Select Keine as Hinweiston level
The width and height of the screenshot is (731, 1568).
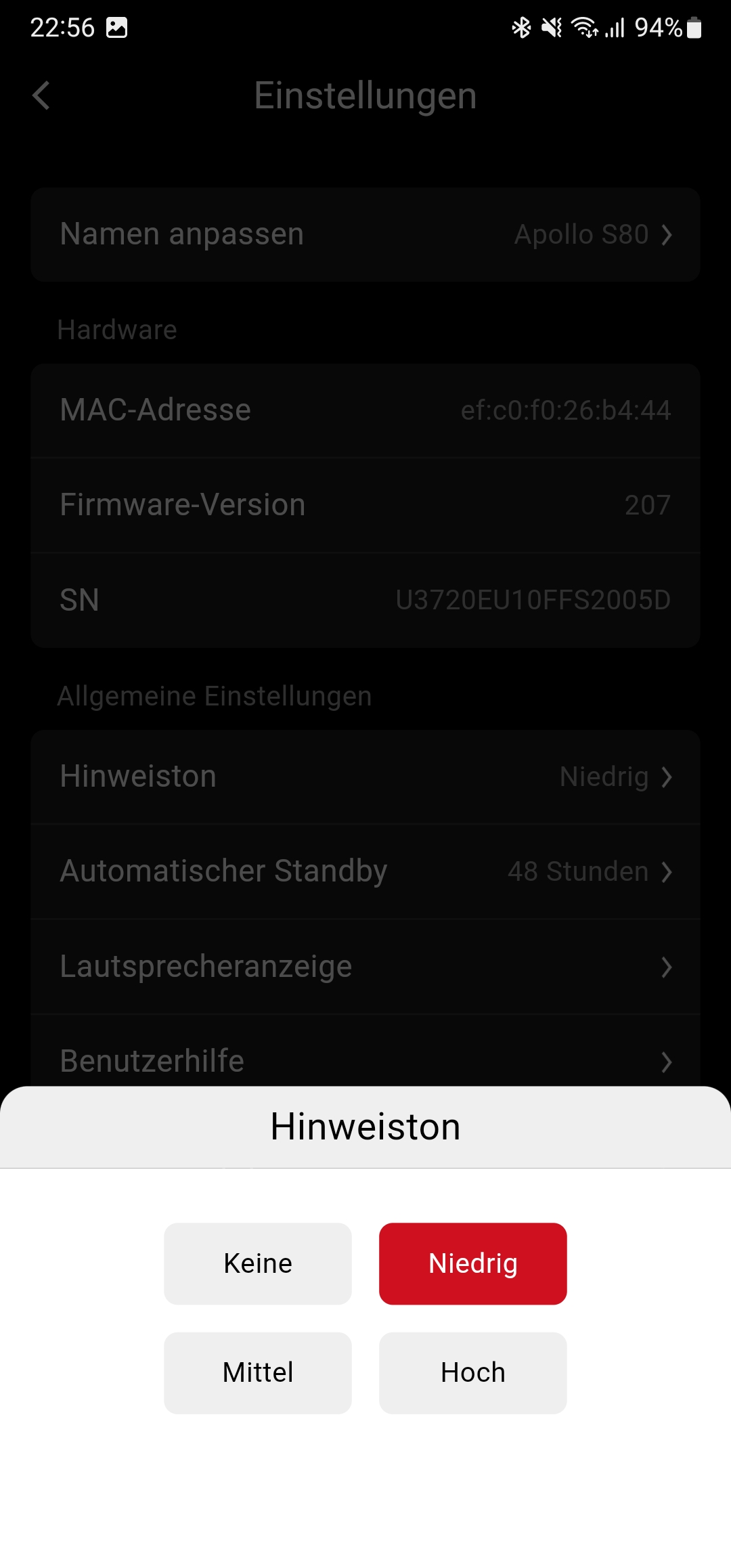pos(257,1263)
